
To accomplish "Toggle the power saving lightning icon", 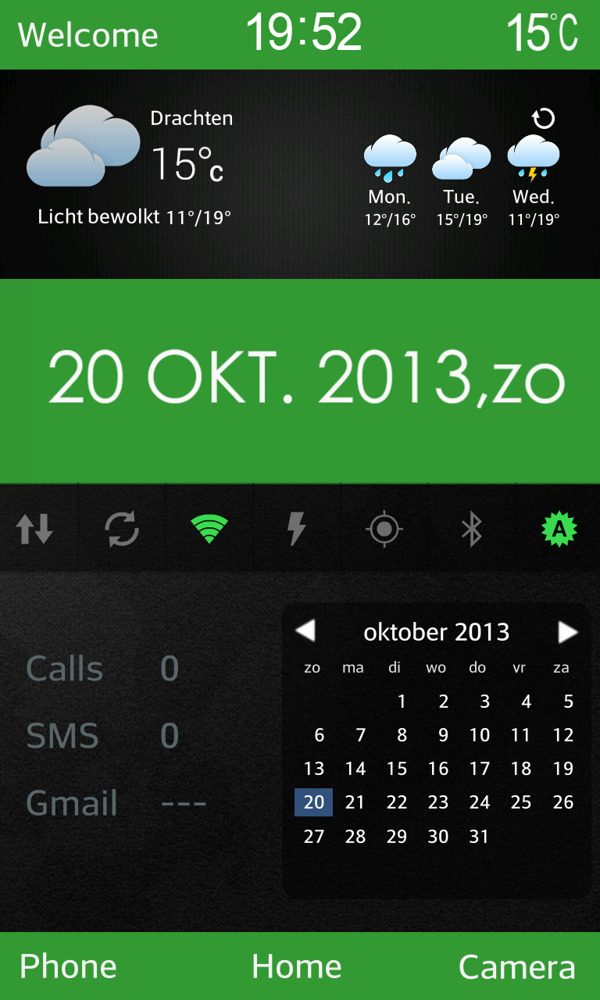I will point(296,528).
